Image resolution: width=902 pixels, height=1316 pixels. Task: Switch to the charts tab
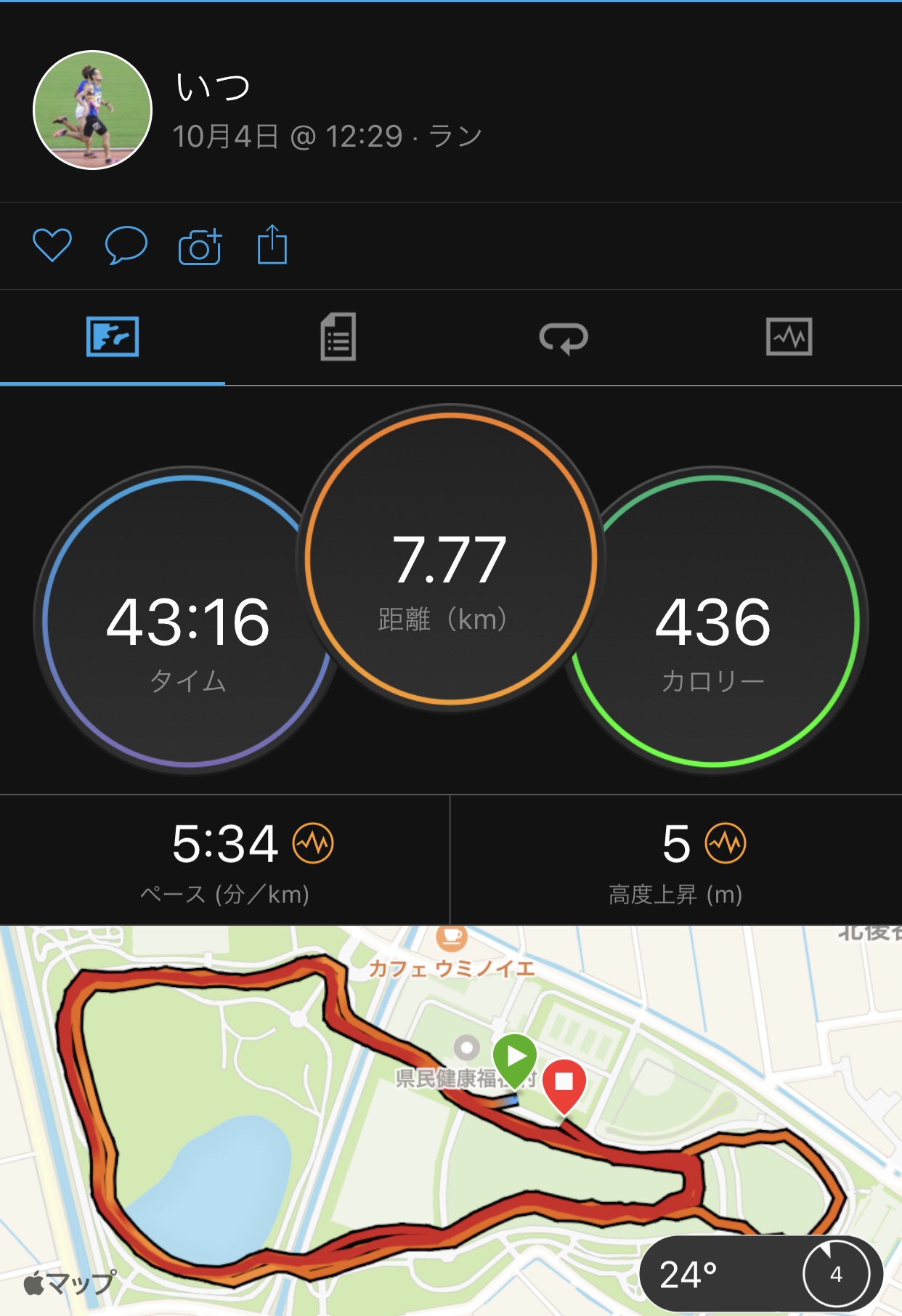click(x=789, y=337)
